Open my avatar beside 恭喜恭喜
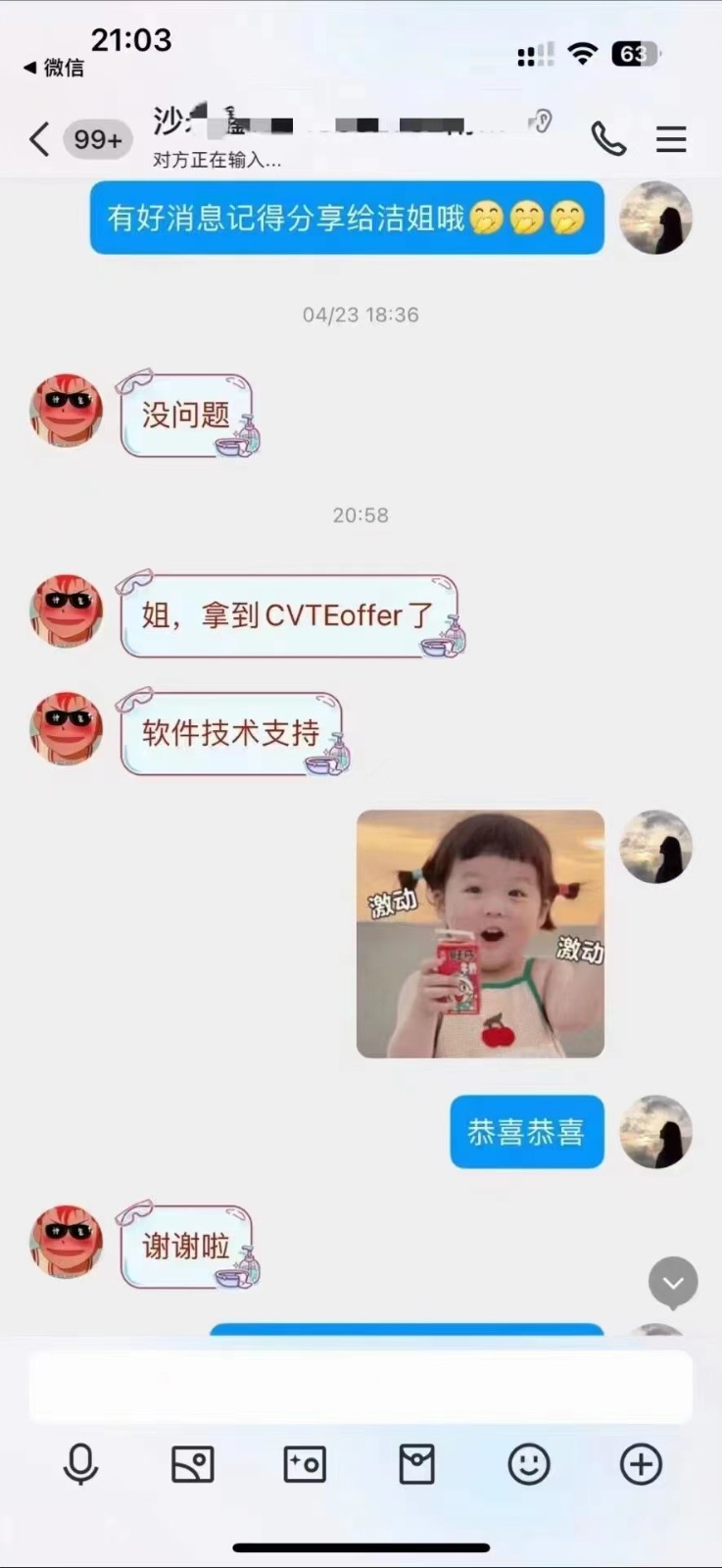The image size is (722, 1568). click(x=656, y=1132)
